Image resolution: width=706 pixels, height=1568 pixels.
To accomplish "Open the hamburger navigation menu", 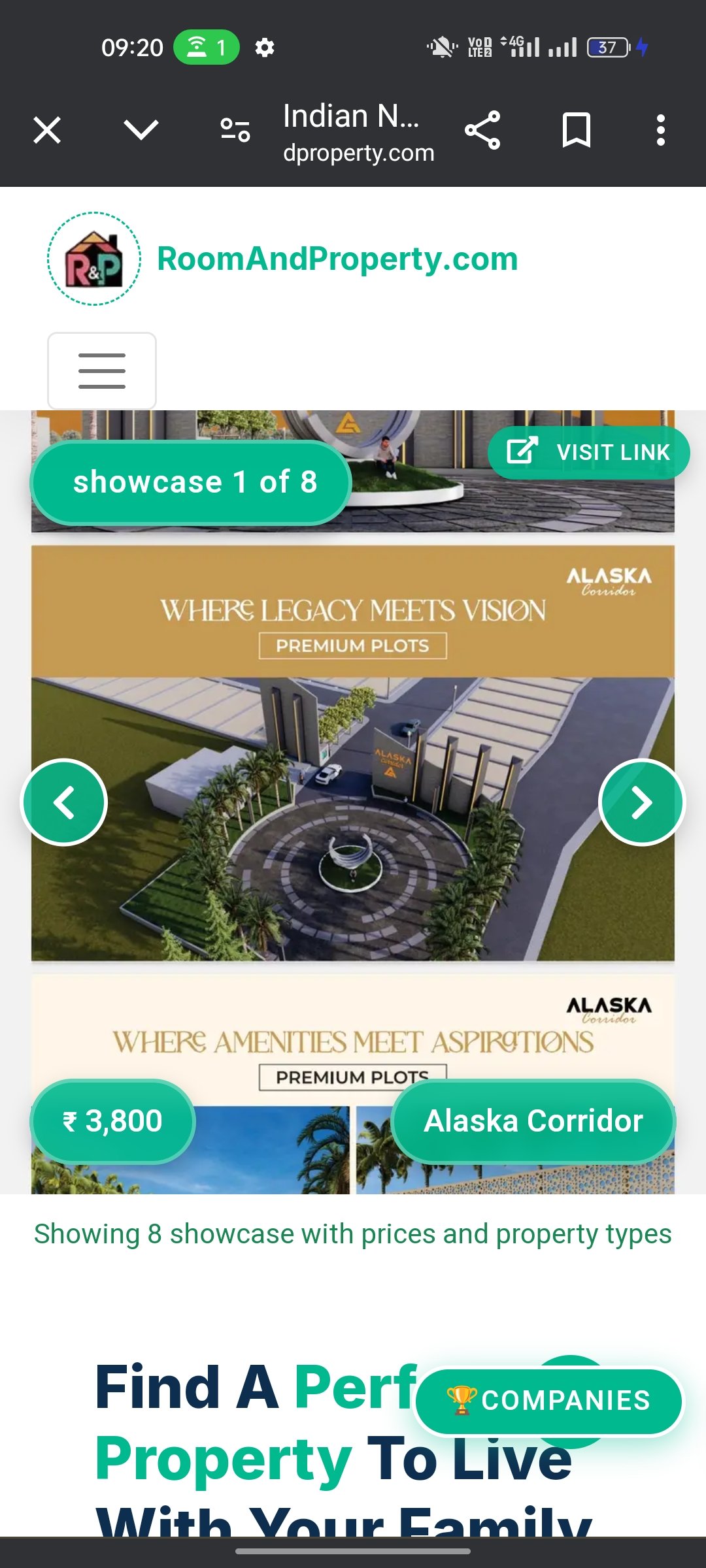I will [x=102, y=371].
